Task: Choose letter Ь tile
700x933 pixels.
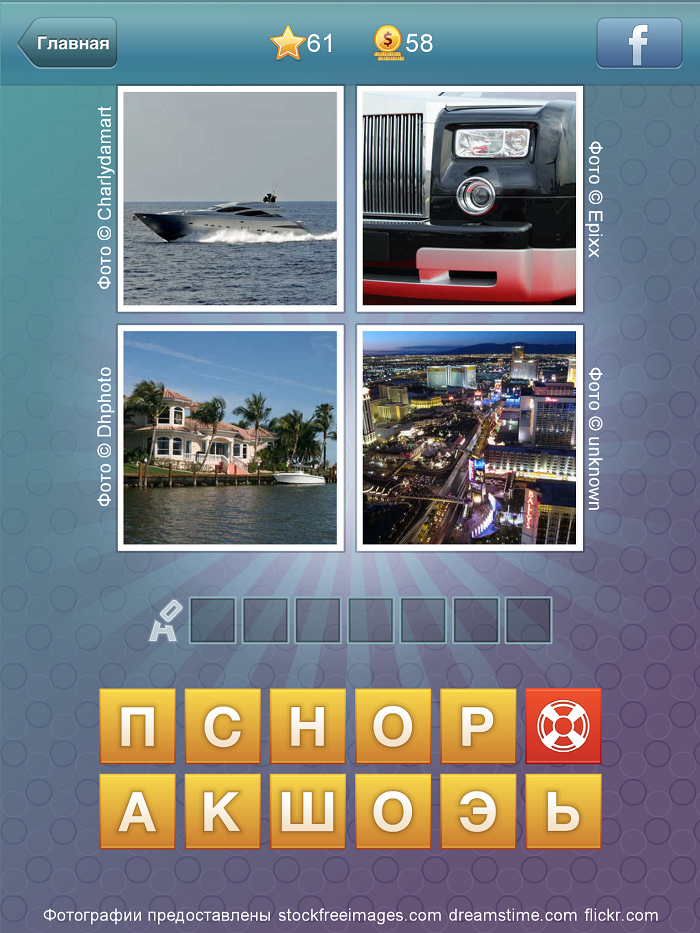Action: pos(563,811)
